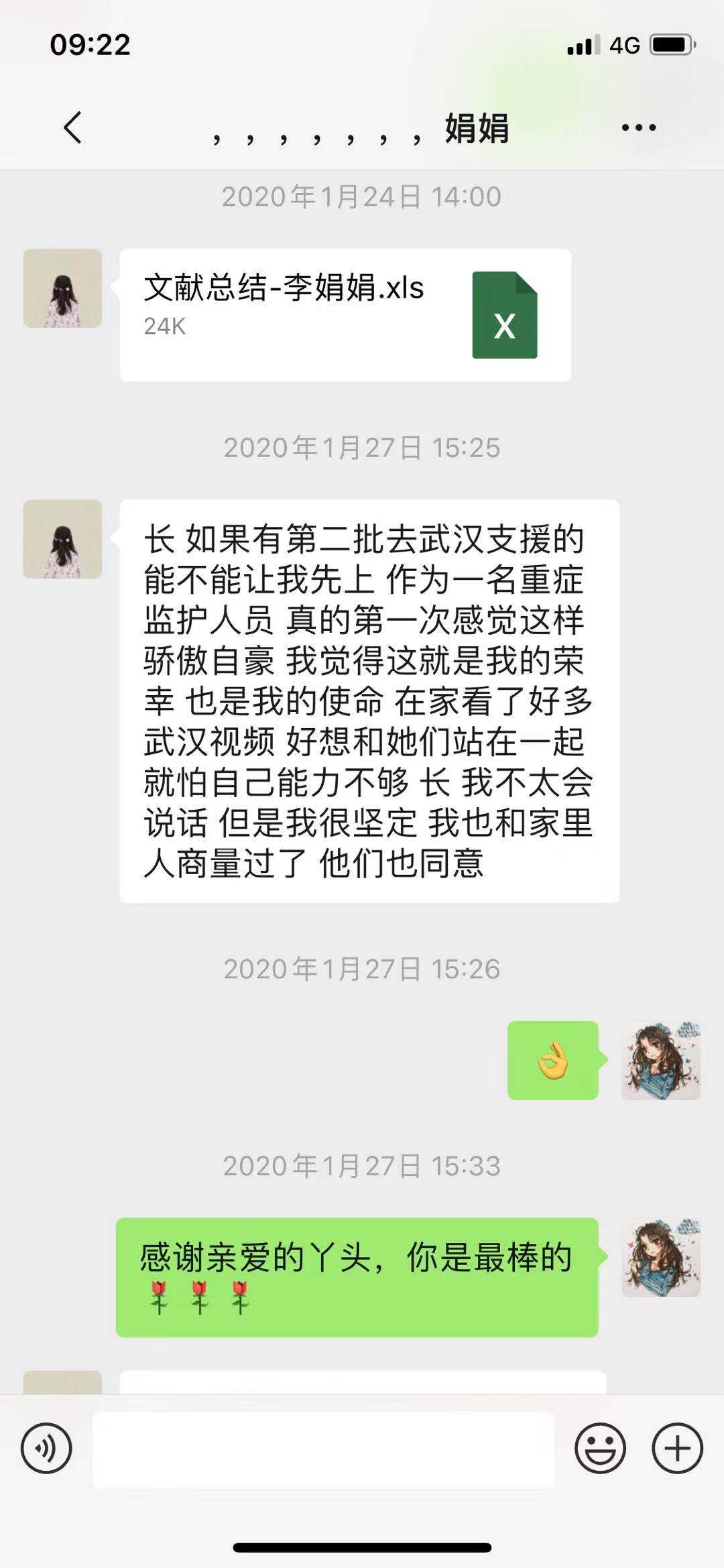This screenshot has height=1568, width=724.
Task: Open the plus attachment menu
Action: pos(677,1449)
